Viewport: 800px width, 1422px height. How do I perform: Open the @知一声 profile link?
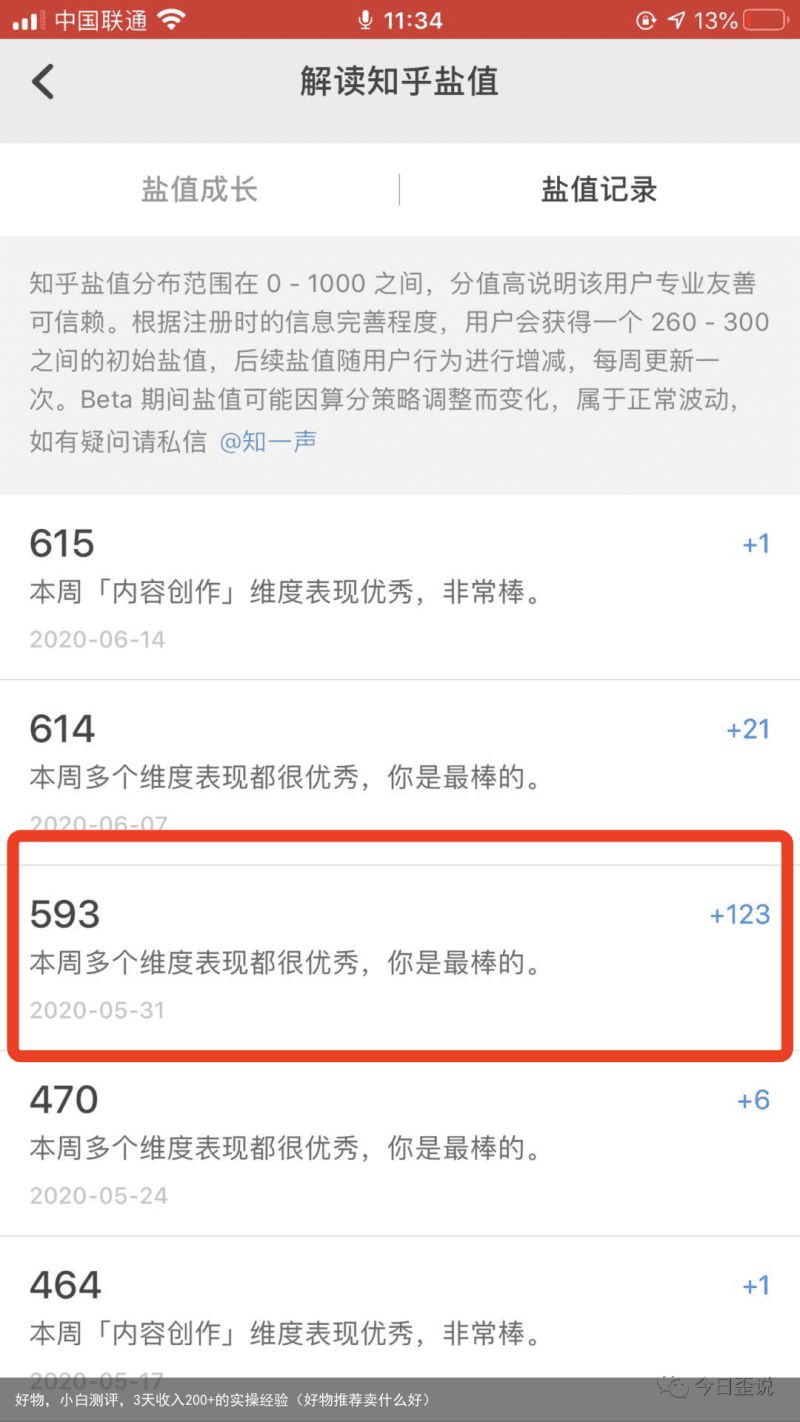pos(268,441)
